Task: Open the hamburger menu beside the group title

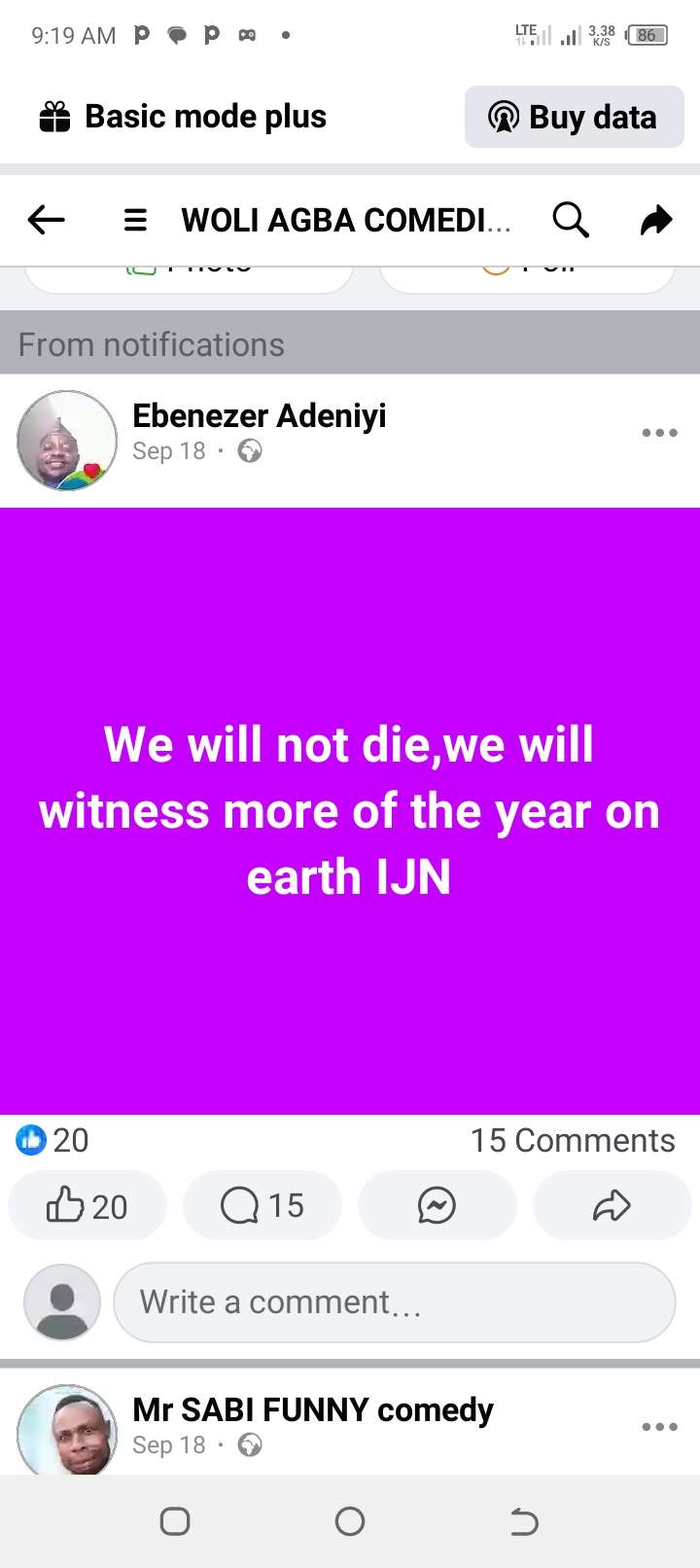Action: pos(135,221)
